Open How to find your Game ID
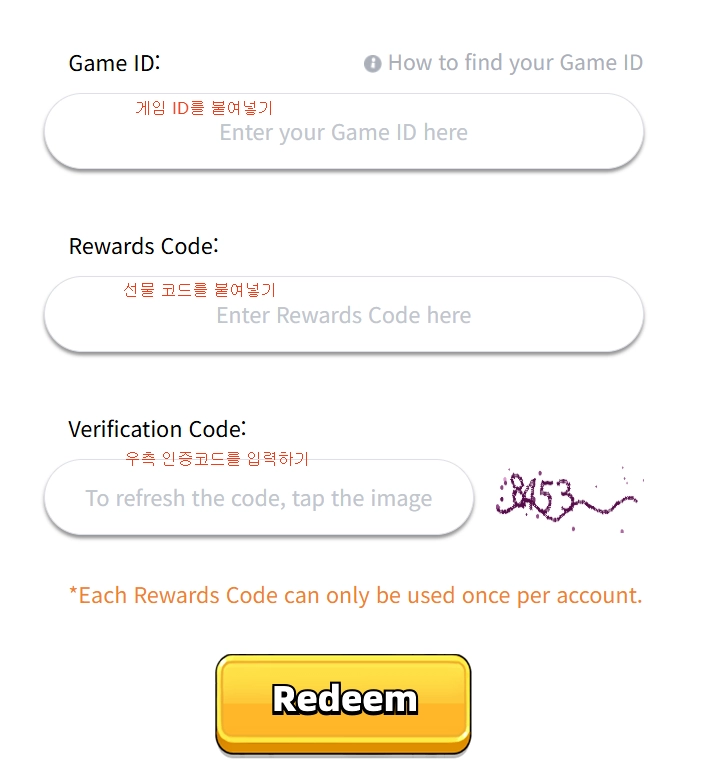 click(504, 63)
